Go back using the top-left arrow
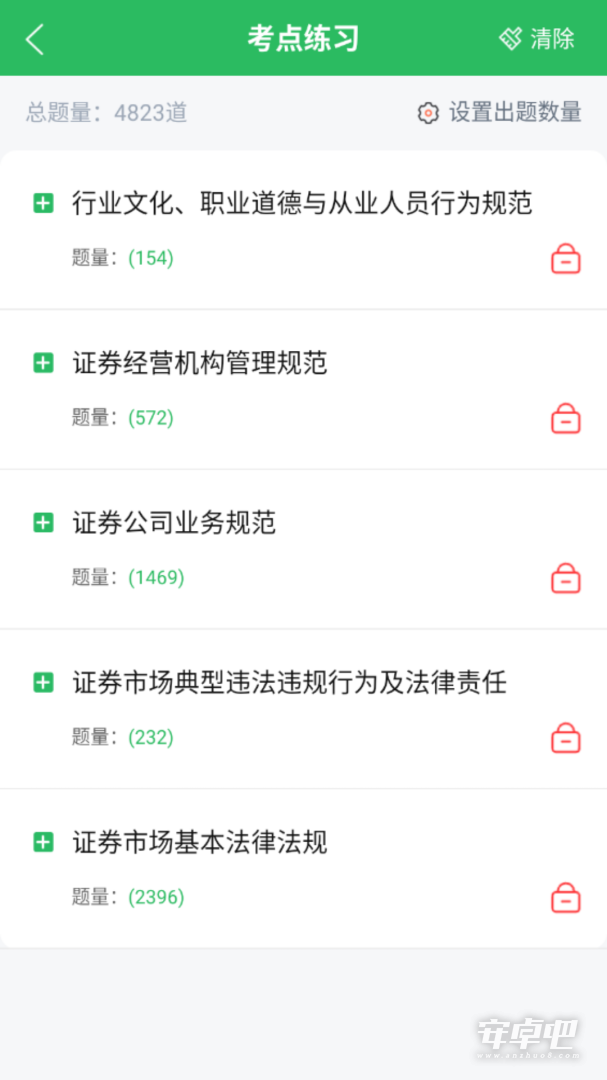The image size is (607, 1080). pyautogui.click(x=34, y=39)
